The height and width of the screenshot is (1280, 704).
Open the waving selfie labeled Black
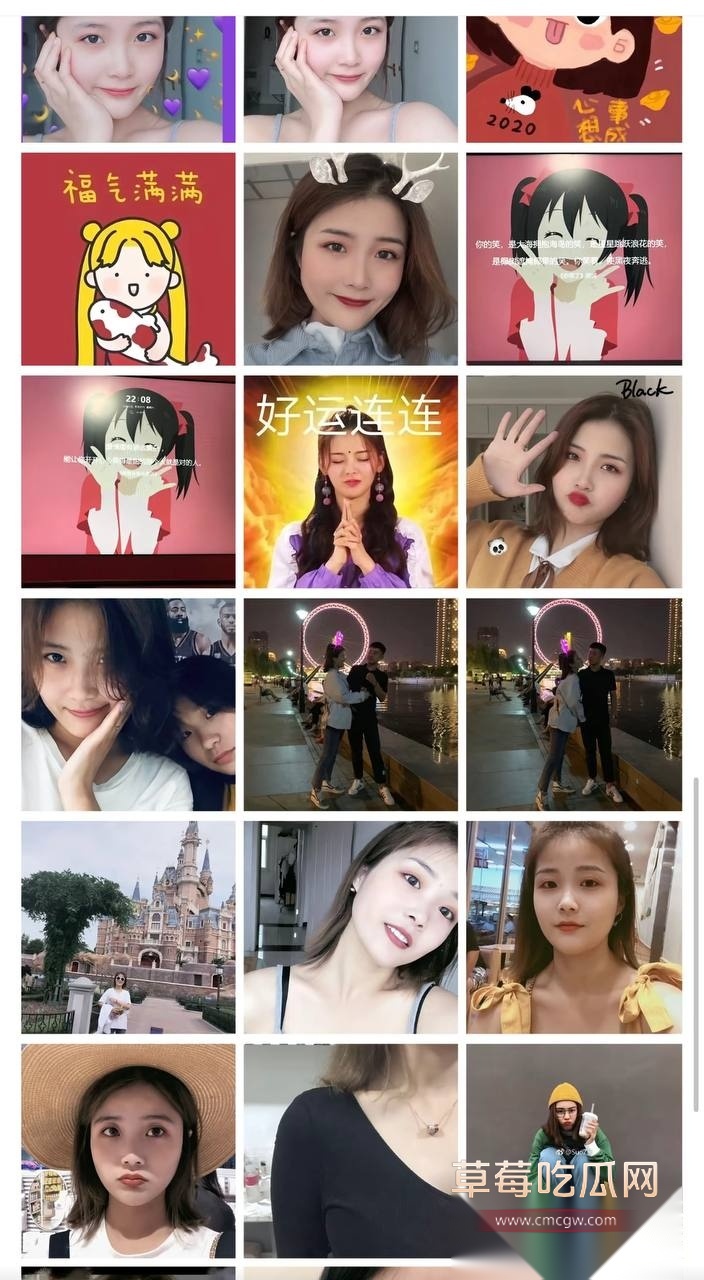point(573,481)
